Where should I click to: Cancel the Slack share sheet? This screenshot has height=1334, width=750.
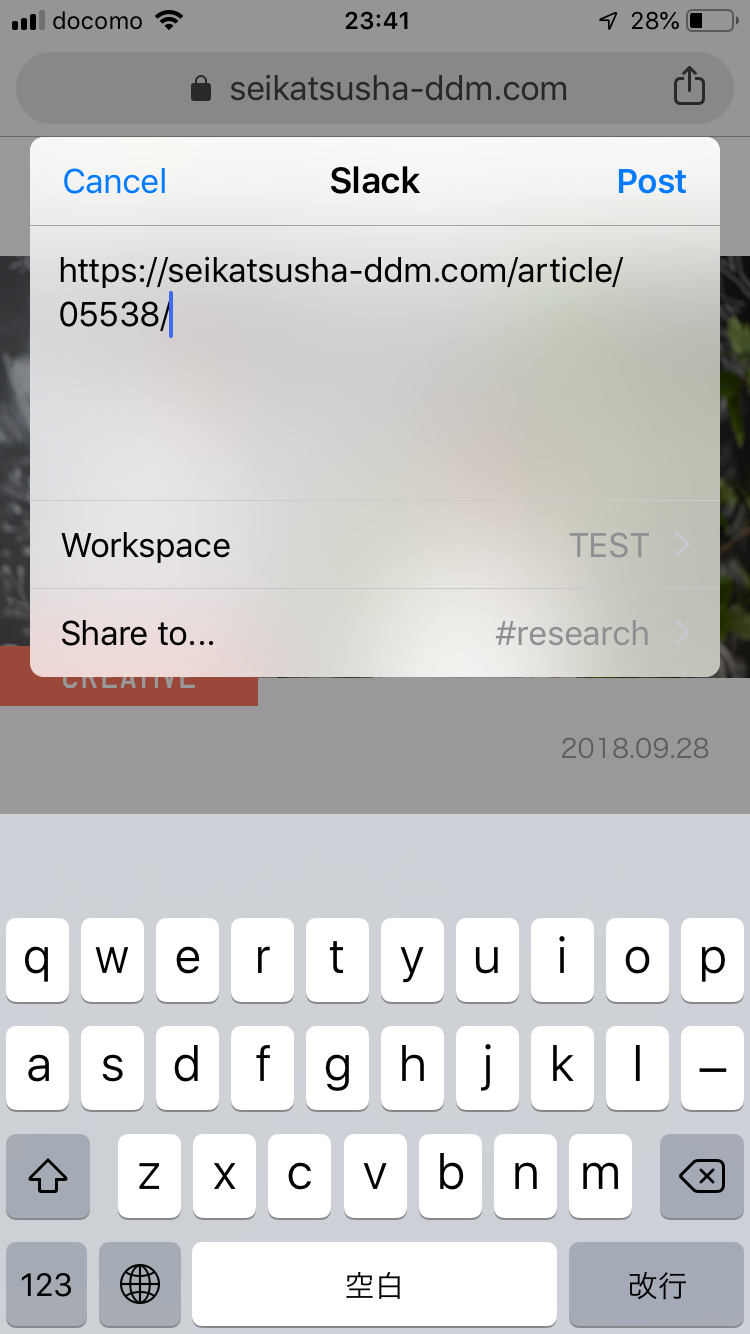coord(114,181)
